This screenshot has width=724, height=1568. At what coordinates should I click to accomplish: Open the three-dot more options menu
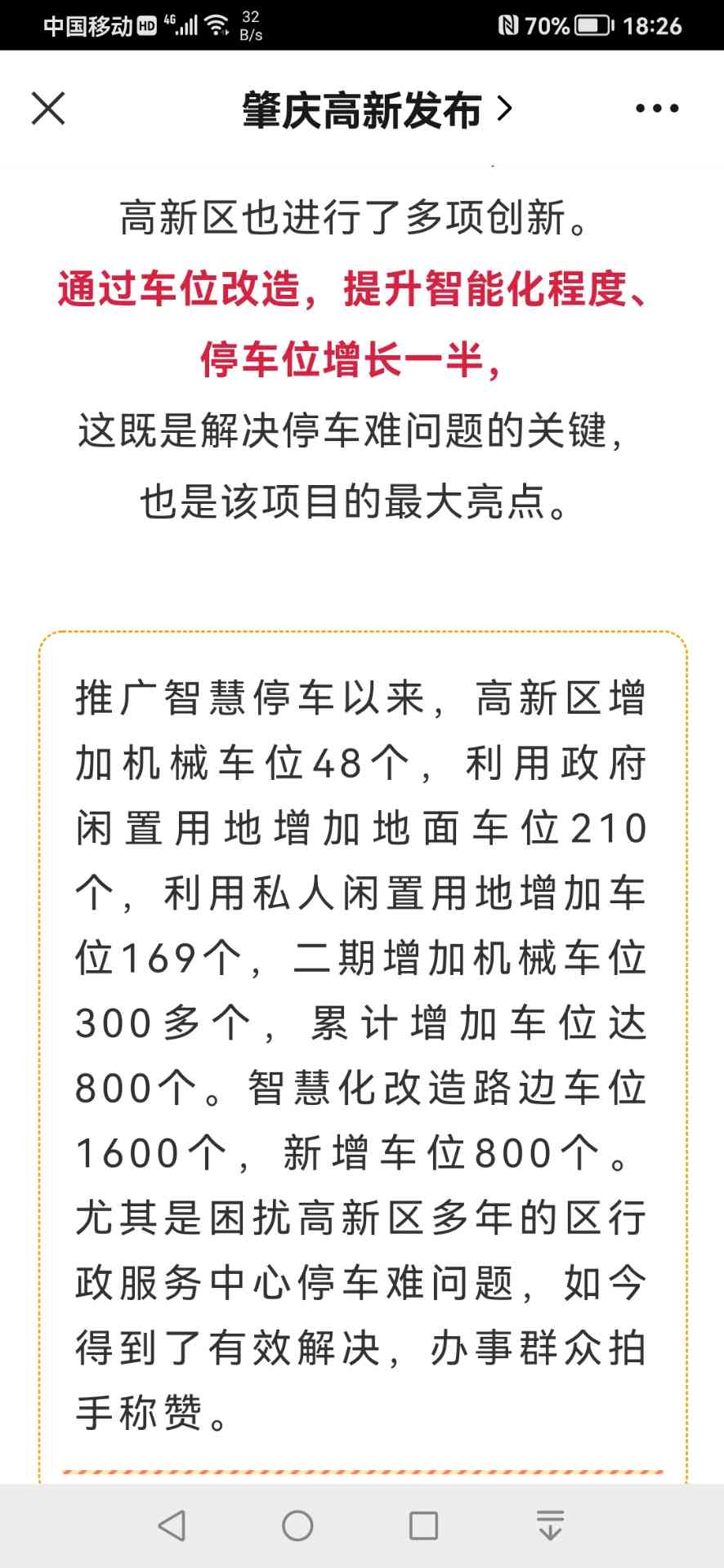(657, 109)
